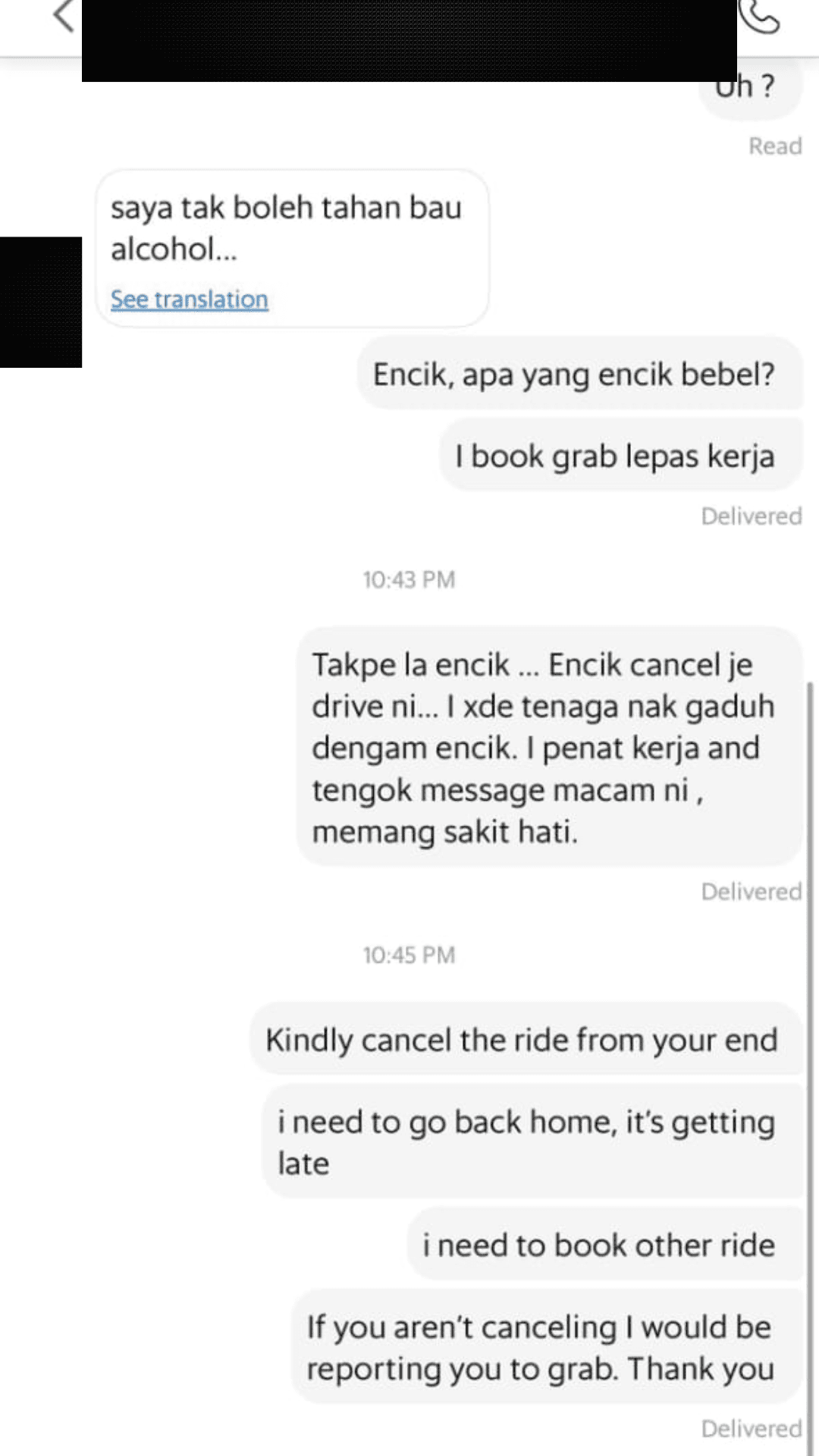Tap the 'I book grab lepas kerja' message
The height and width of the screenshot is (1456, 819).
click(616, 456)
